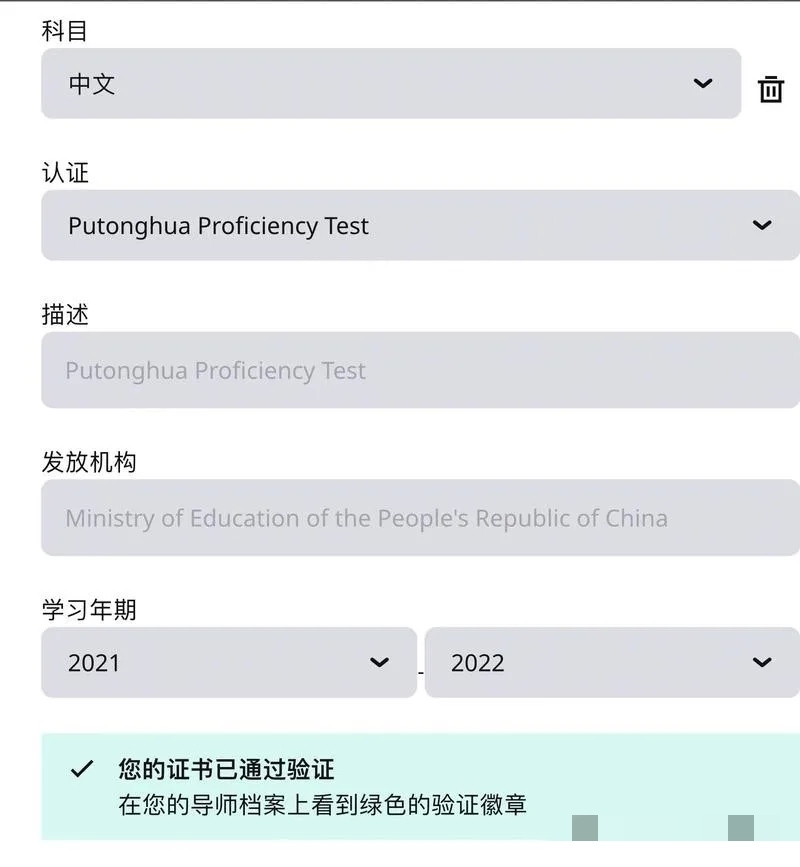Screen dimensions: 800x867
Task: Click the 学习年期 label above the year selectors
Action: [x=88, y=609]
